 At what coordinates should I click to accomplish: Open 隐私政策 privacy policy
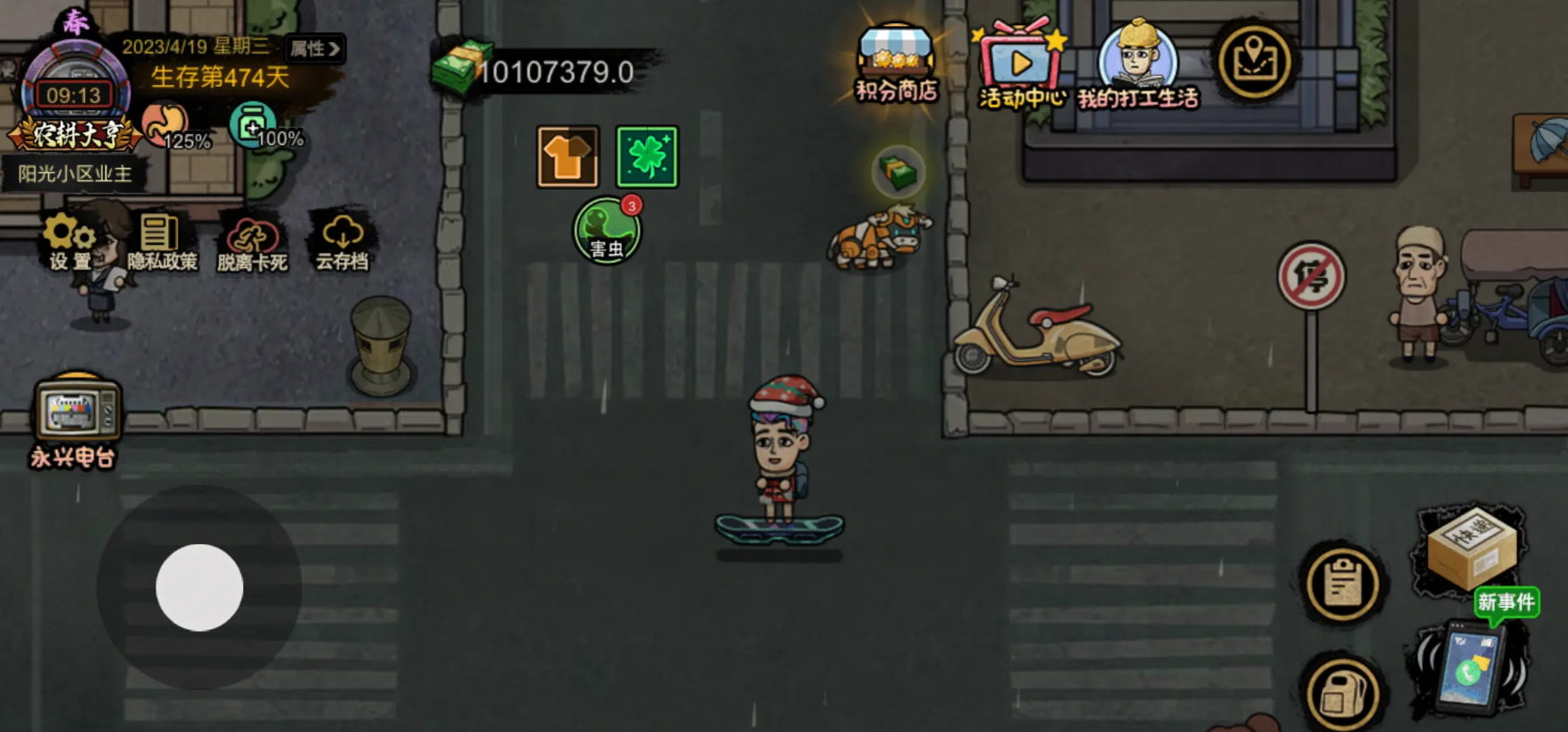pos(161,240)
